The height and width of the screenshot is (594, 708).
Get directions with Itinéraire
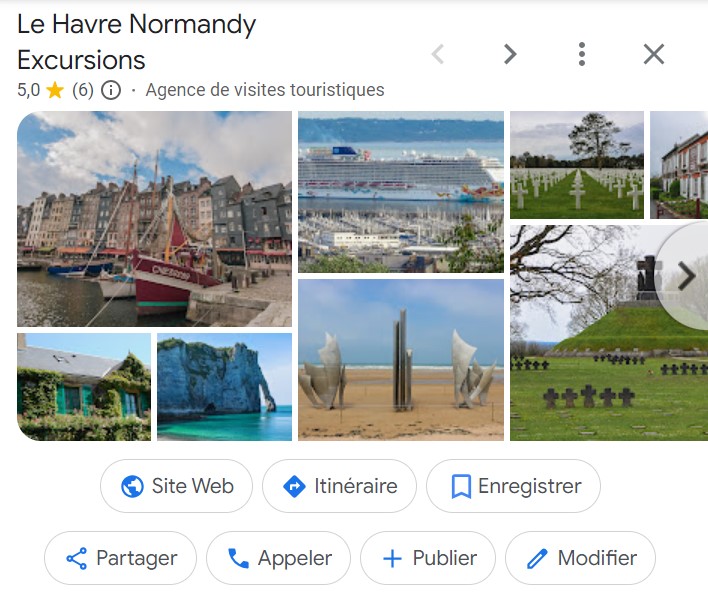tap(339, 486)
